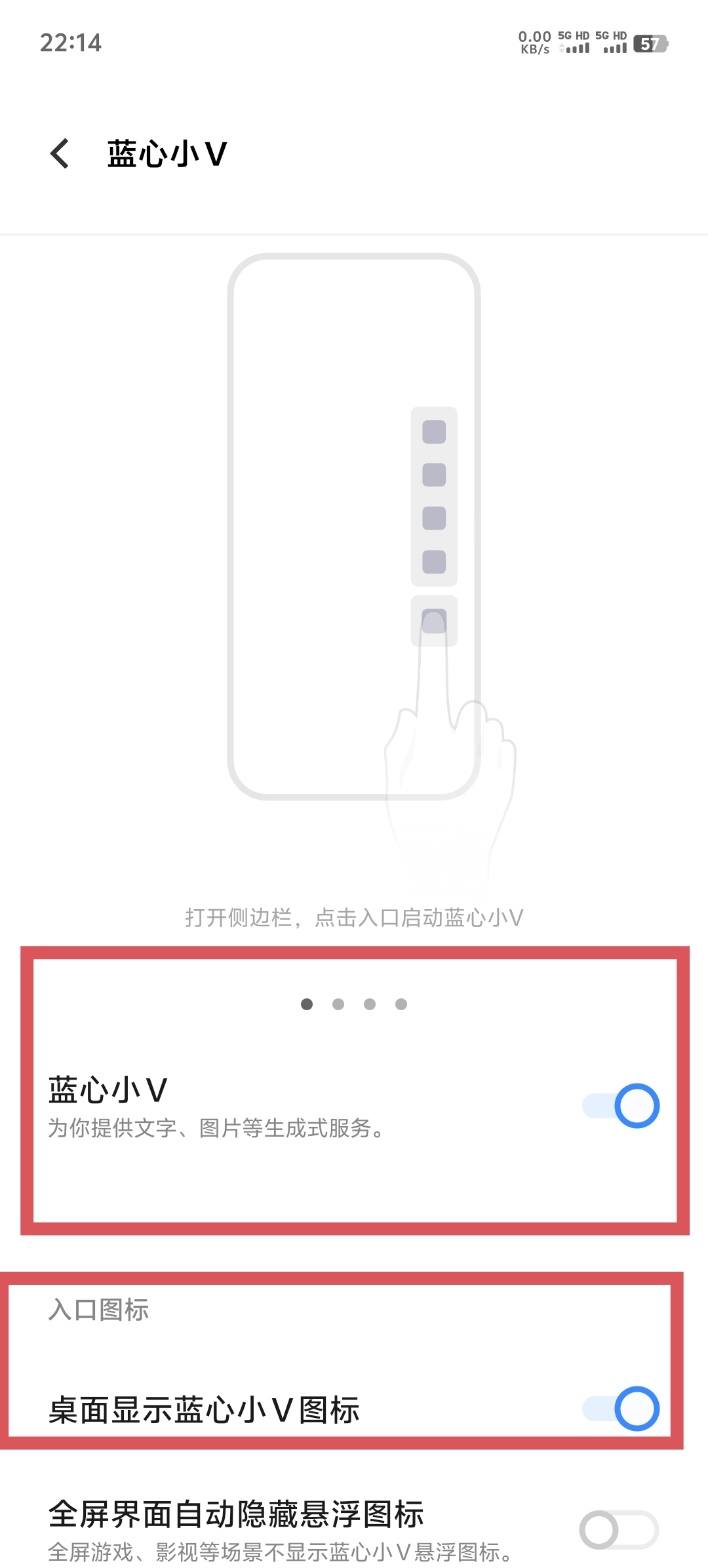Go back from the 蓝心小V settings
708x1568 pixels.
click(60, 154)
